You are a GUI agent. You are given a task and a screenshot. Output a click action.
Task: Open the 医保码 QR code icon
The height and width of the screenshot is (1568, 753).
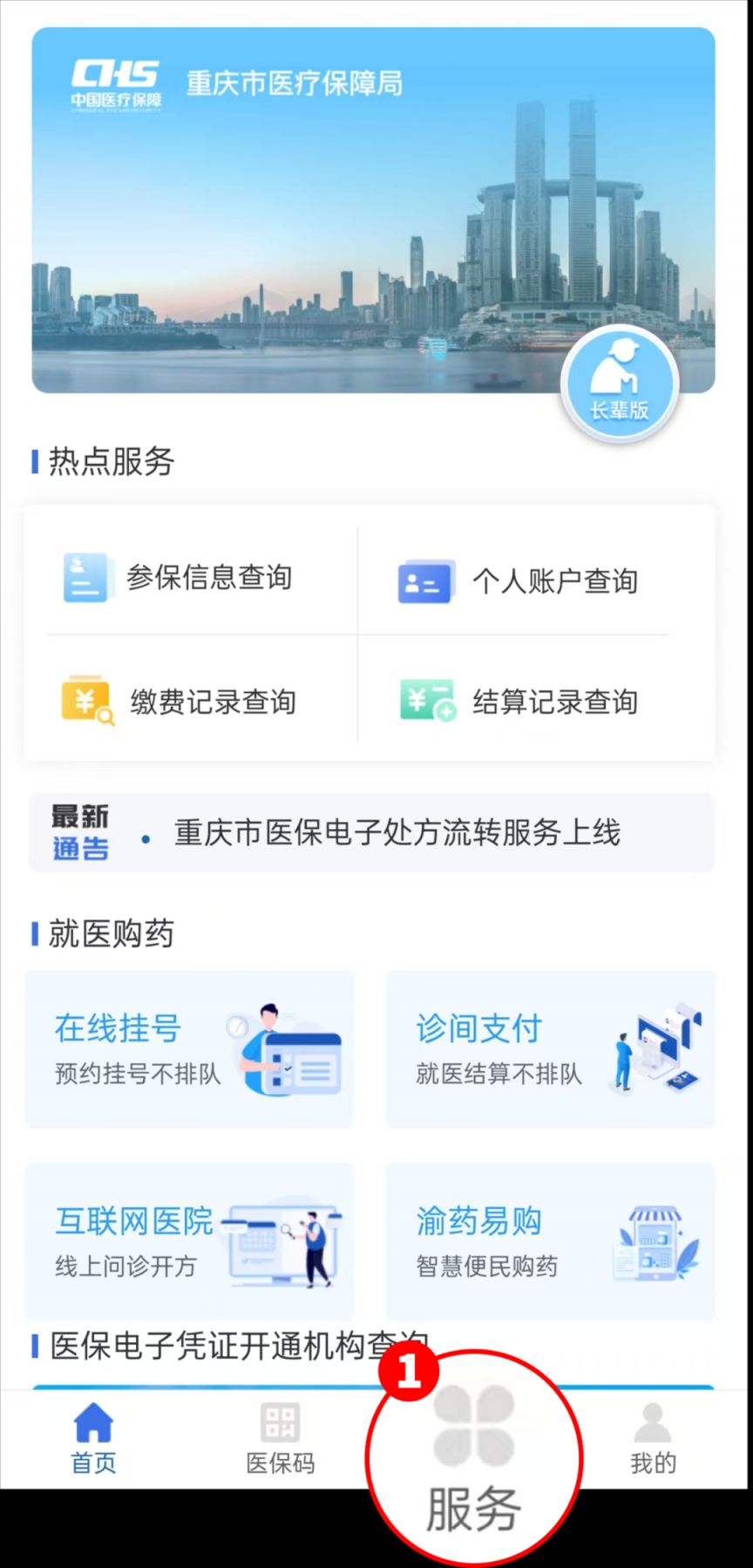click(281, 1422)
